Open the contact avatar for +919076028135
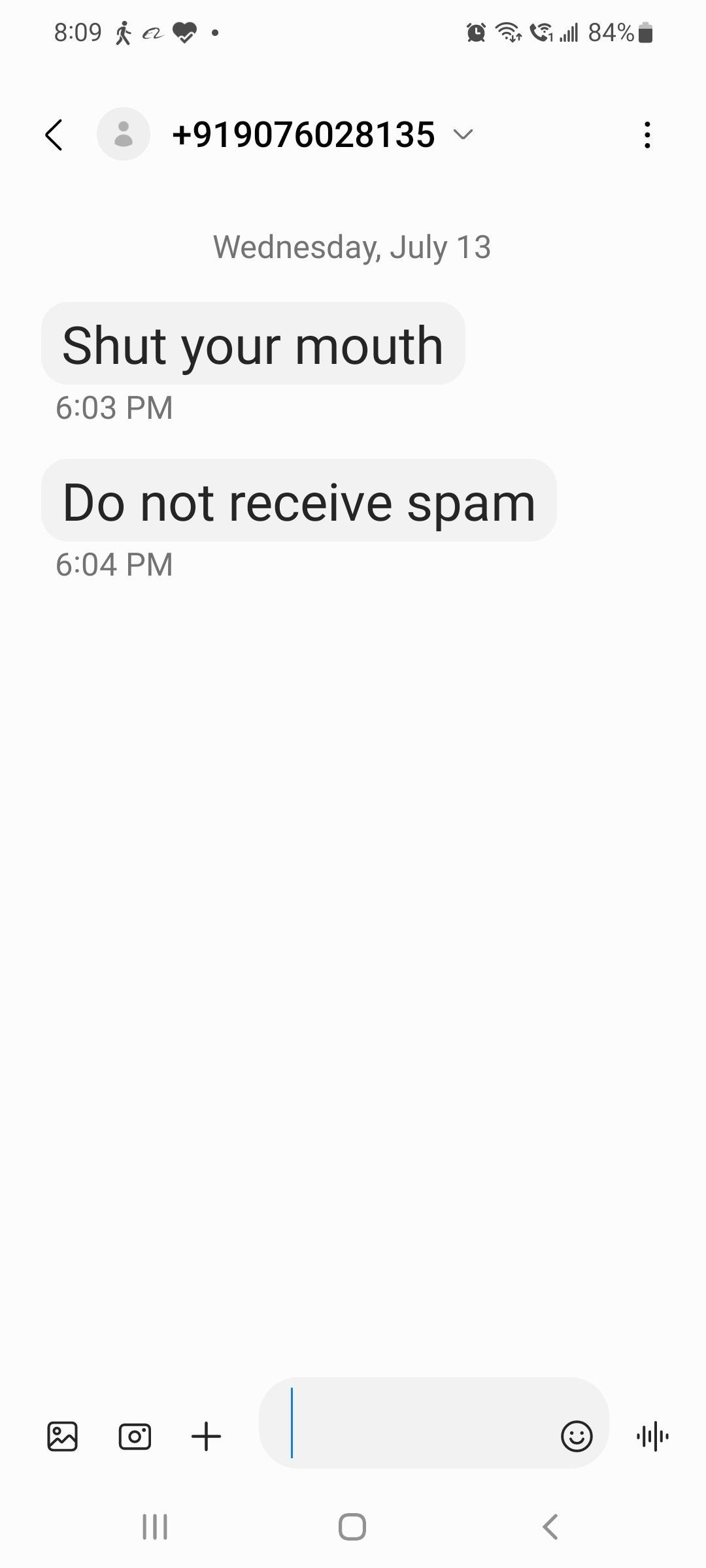 124,134
